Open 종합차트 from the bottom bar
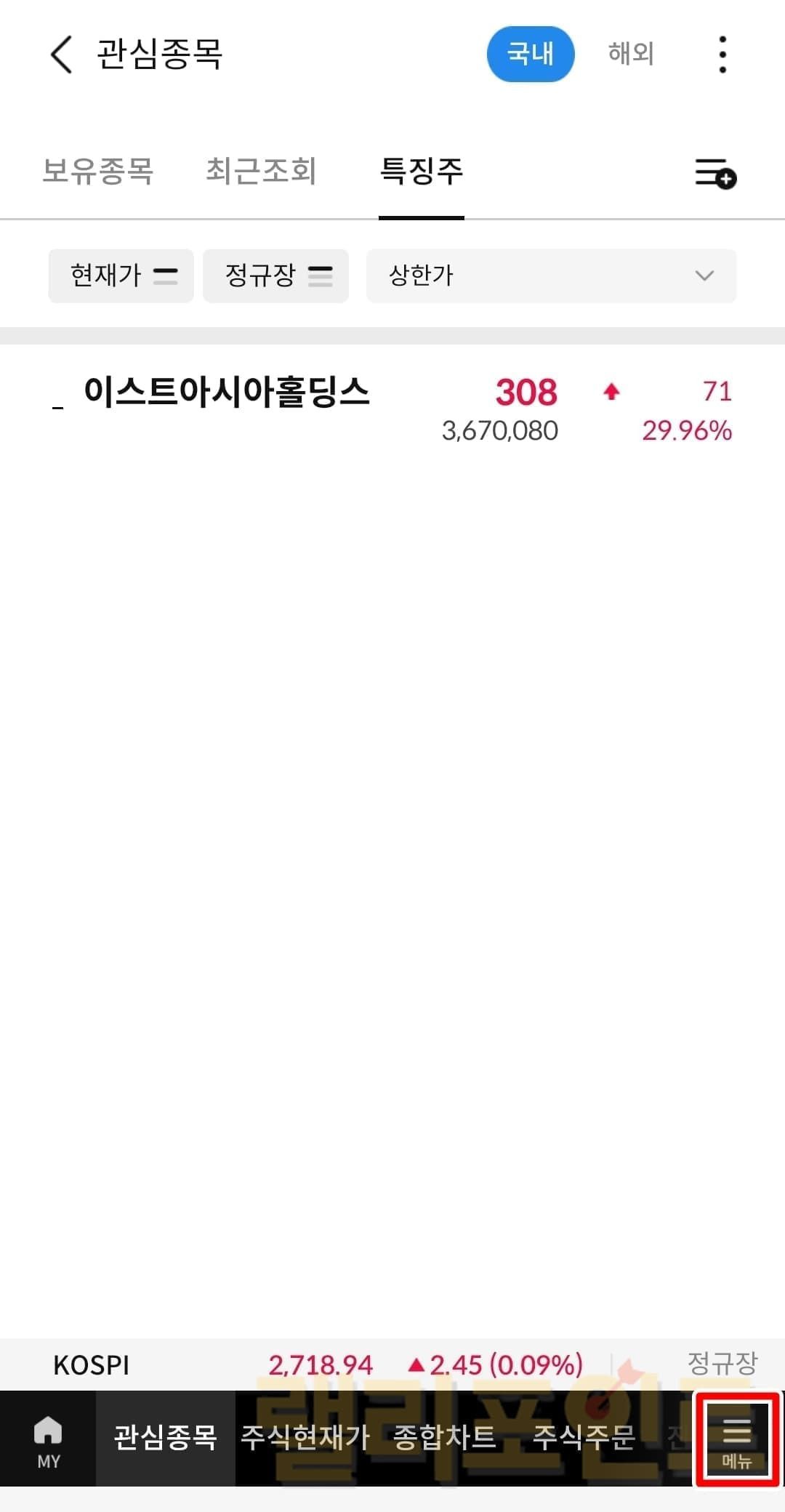The height and width of the screenshot is (1512, 785). tap(445, 1438)
